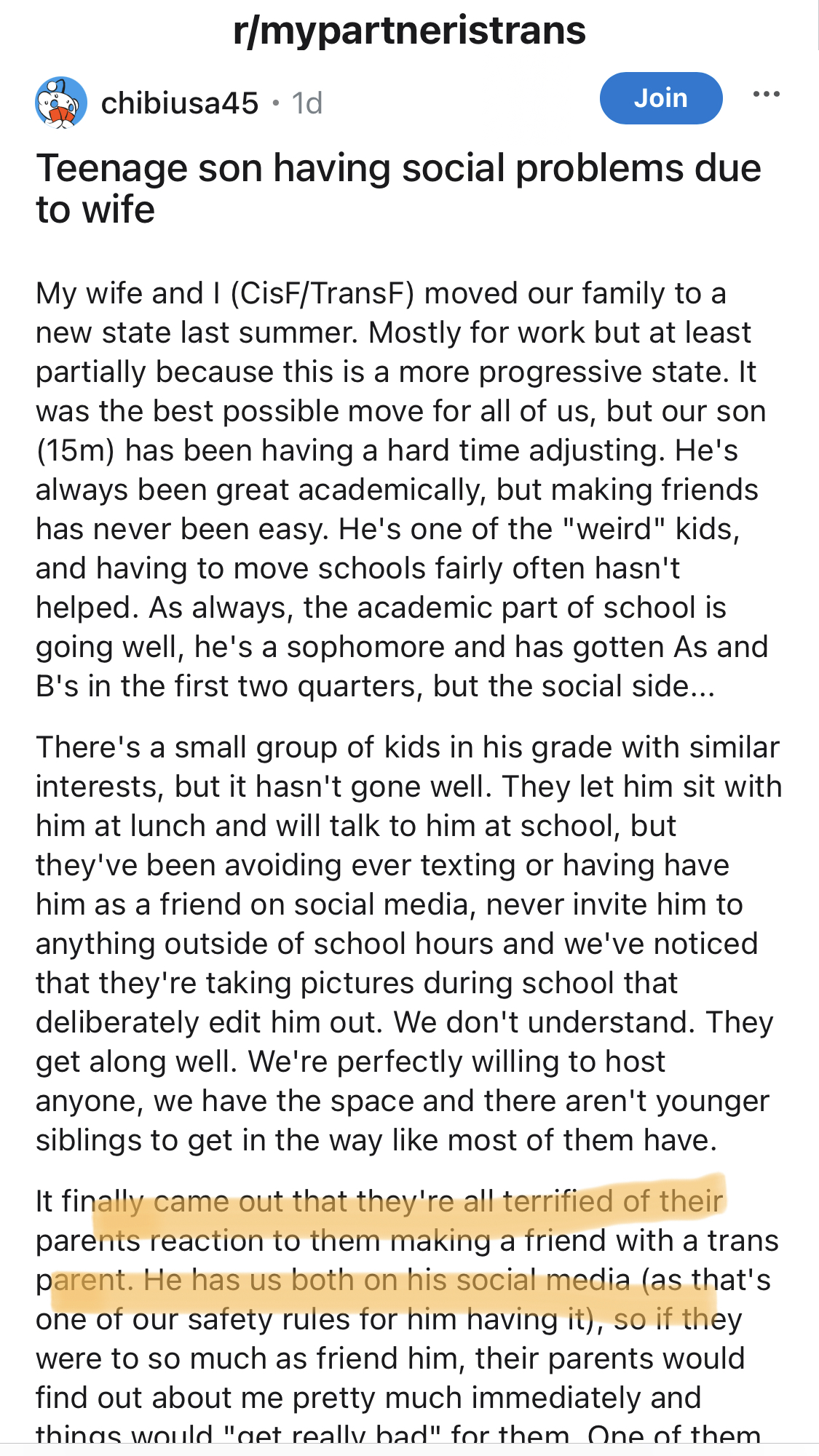Open the post's three-dot overflow menu

tap(767, 95)
